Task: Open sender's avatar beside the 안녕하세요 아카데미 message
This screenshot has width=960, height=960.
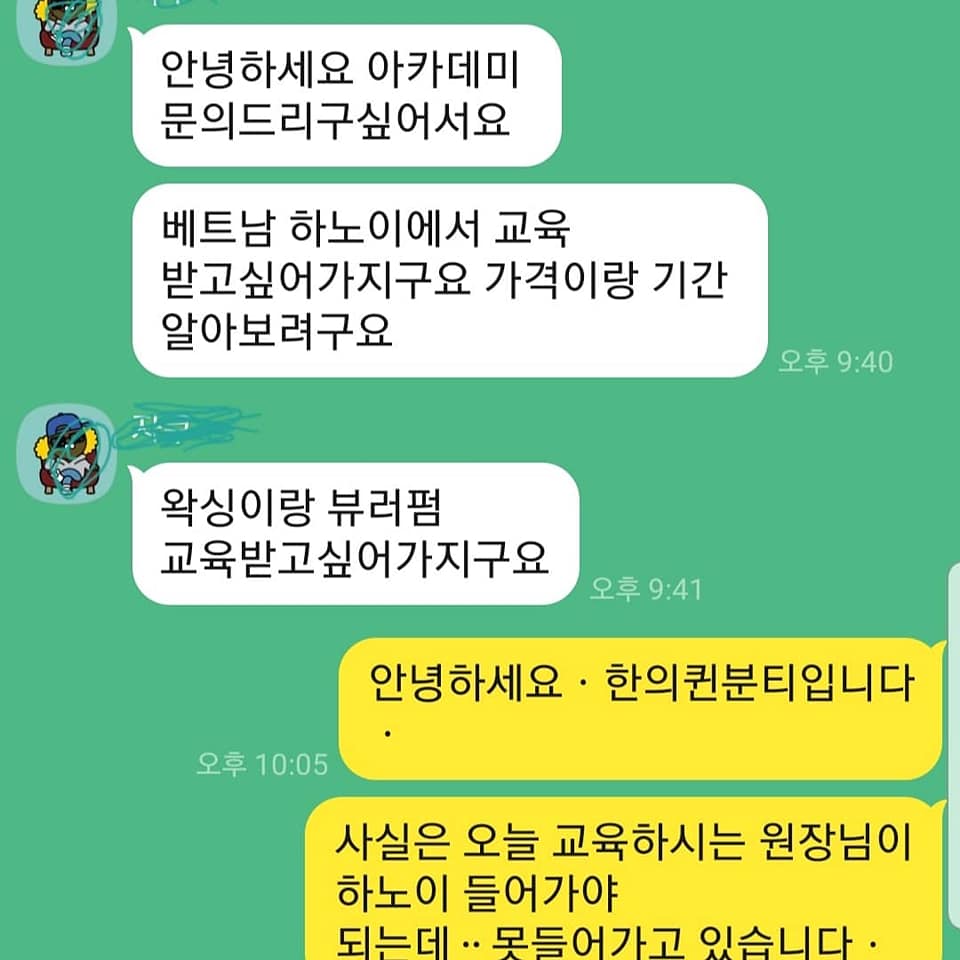Action: point(62,28)
